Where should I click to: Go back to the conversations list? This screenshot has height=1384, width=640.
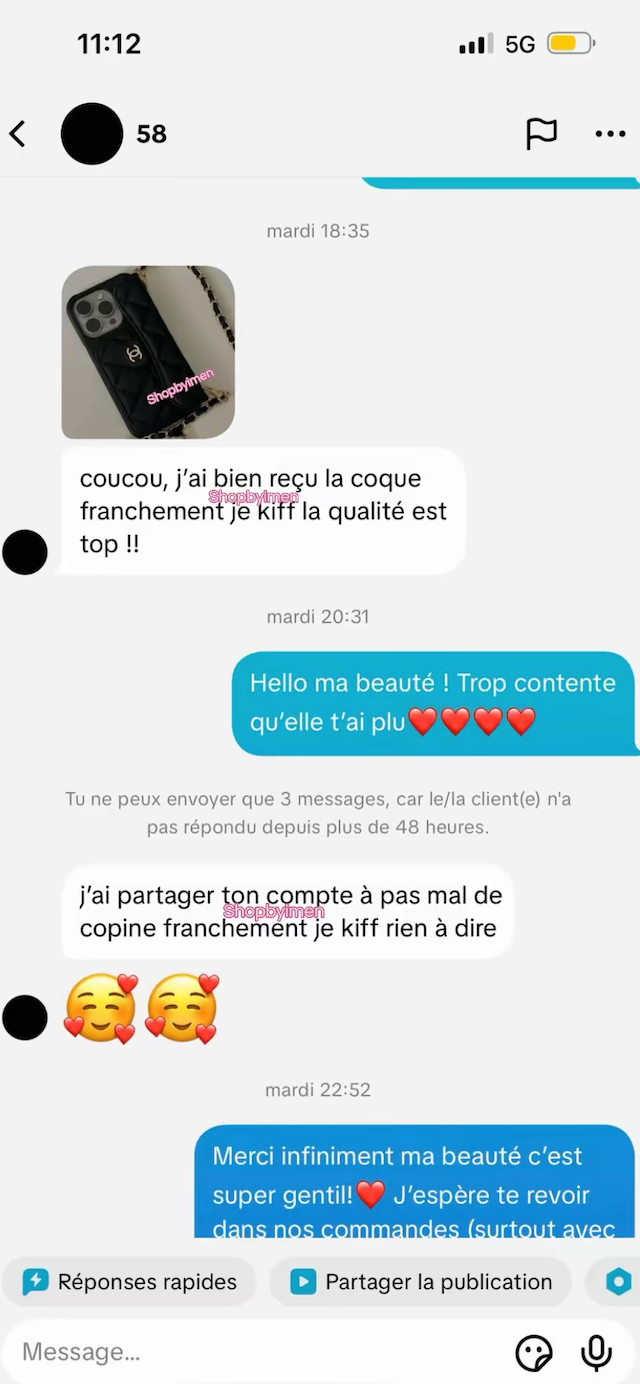(x=18, y=134)
